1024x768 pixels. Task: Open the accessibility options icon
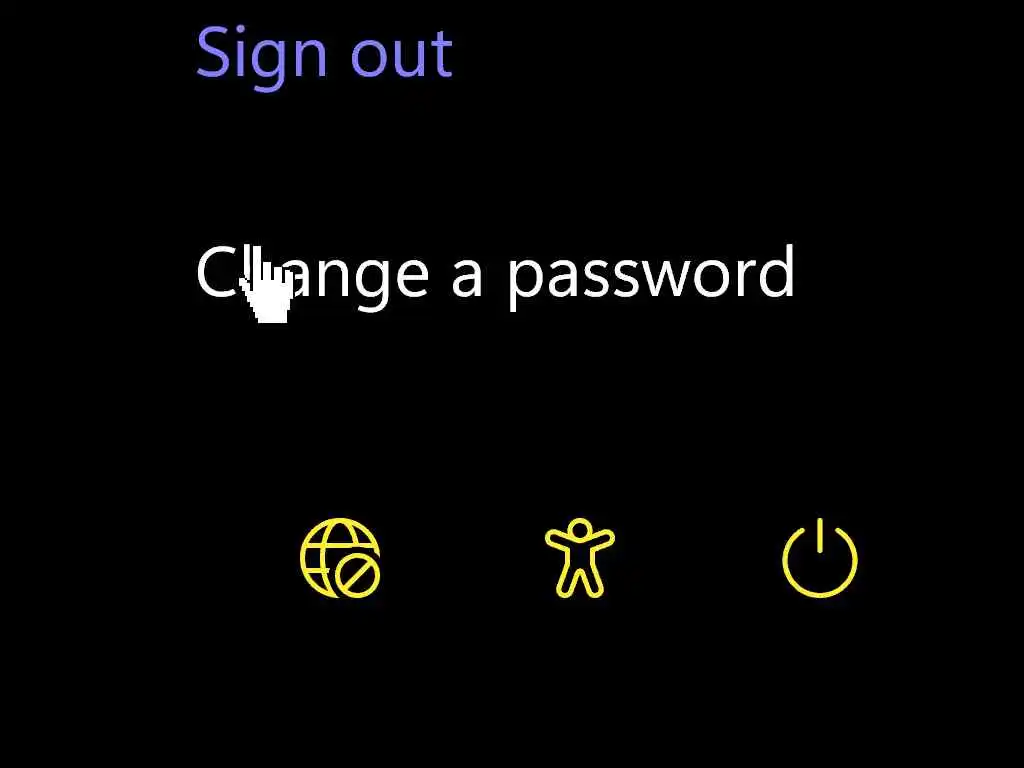coord(580,559)
